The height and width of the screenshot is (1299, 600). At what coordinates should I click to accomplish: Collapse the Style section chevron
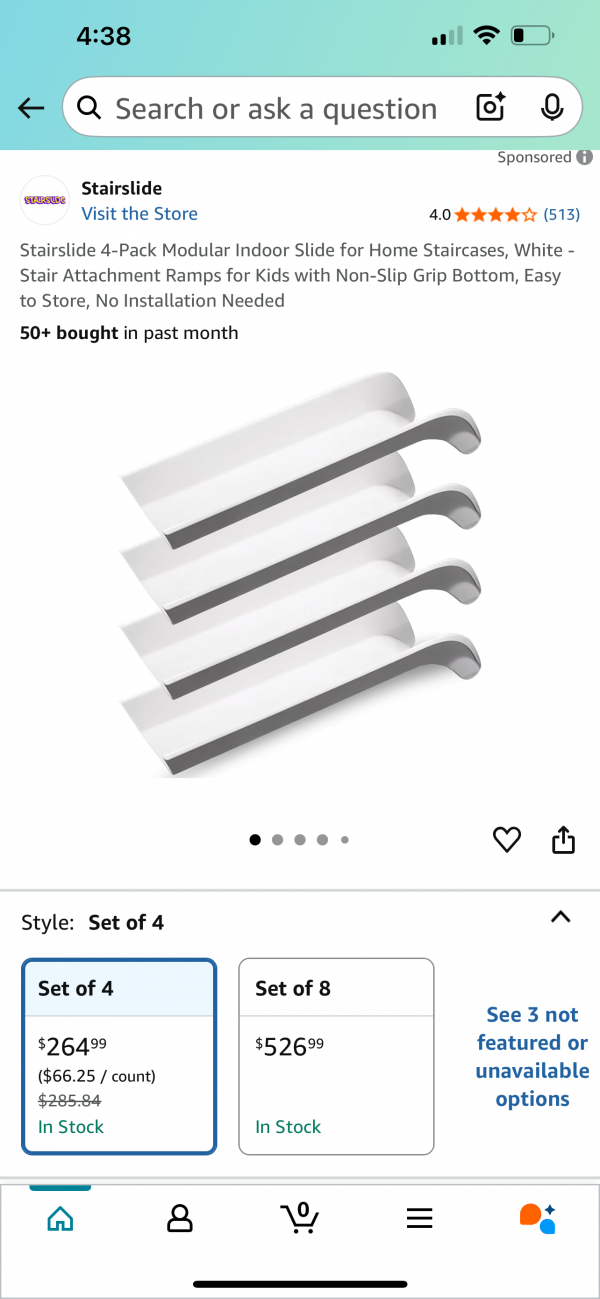click(x=560, y=917)
